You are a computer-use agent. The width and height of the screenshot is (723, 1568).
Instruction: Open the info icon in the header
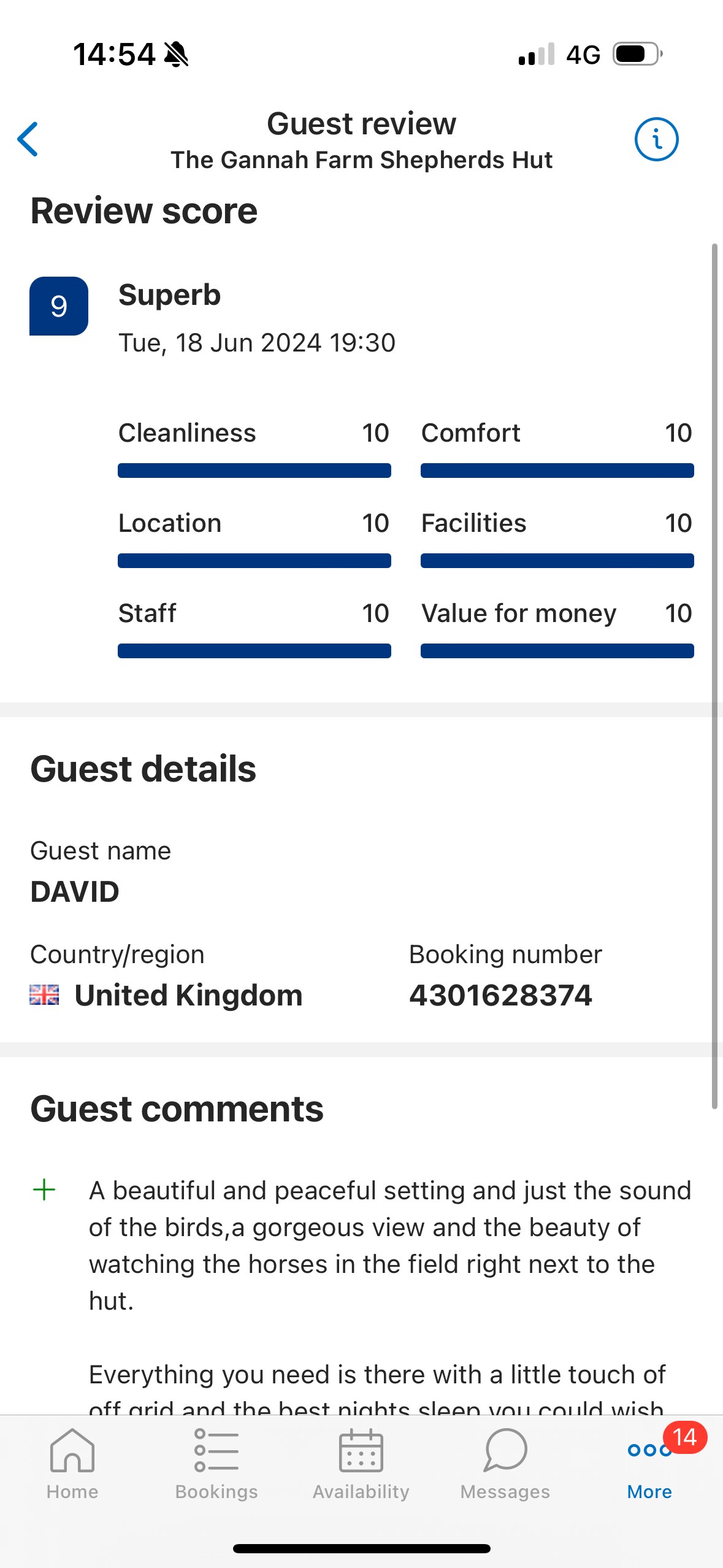(656, 139)
